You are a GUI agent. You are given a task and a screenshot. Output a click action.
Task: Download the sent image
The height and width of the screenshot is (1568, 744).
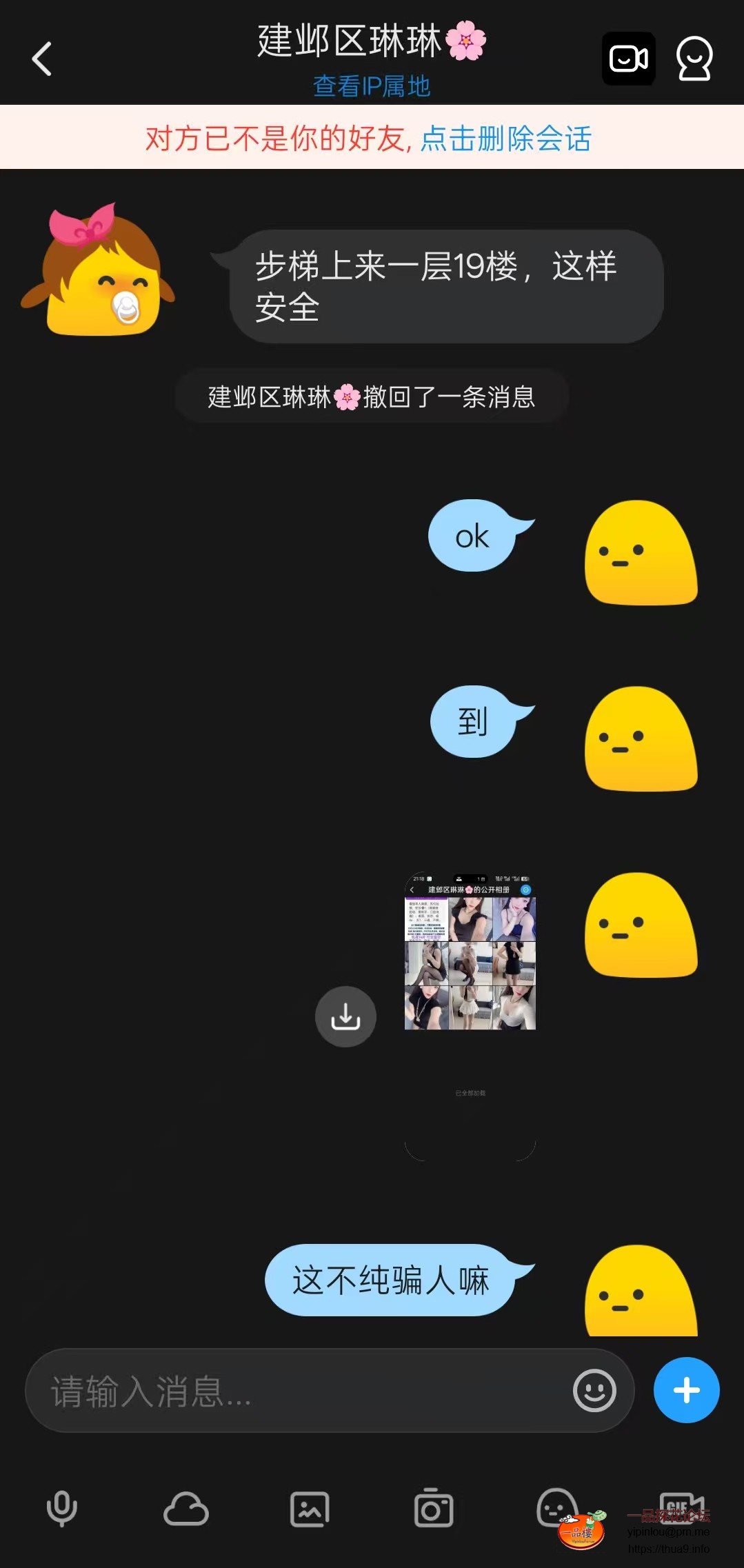(x=345, y=1016)
